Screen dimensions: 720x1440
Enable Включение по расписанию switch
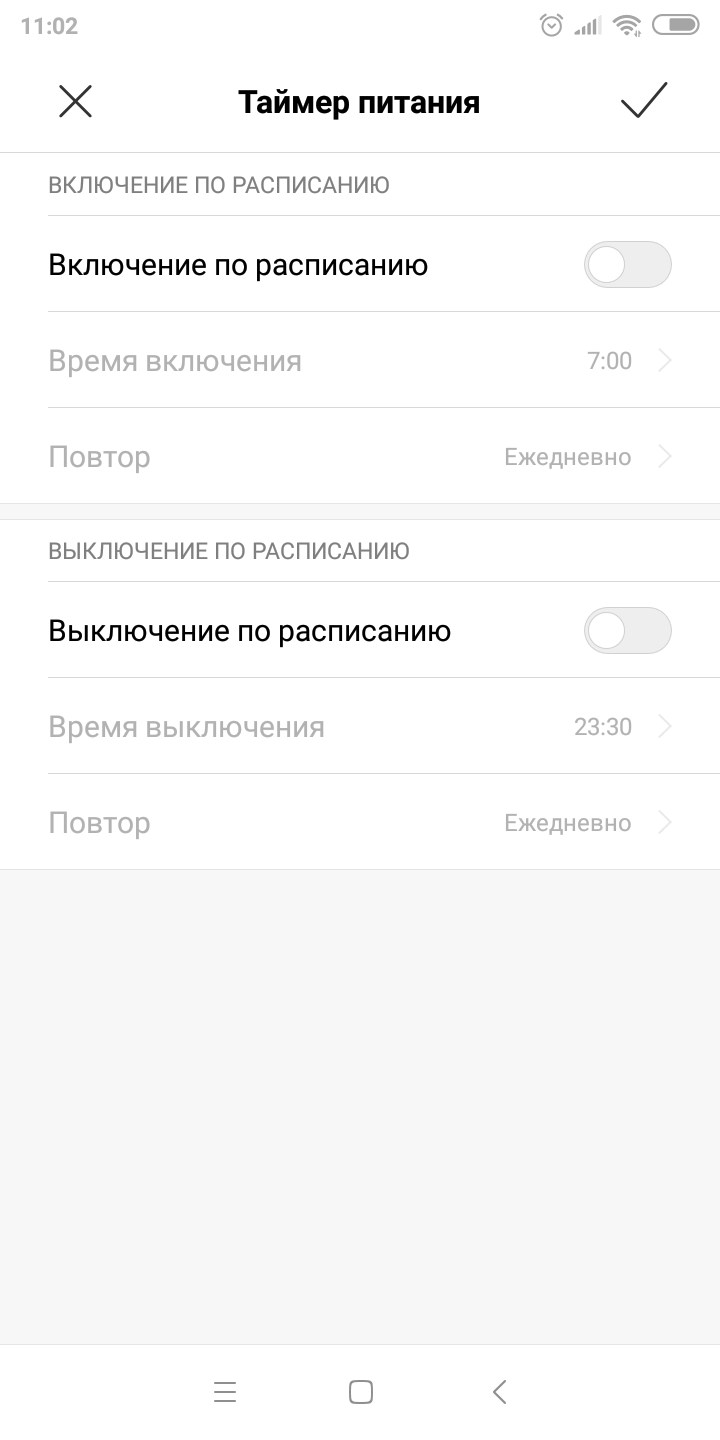pyautogui.click(x=627, y=265)
